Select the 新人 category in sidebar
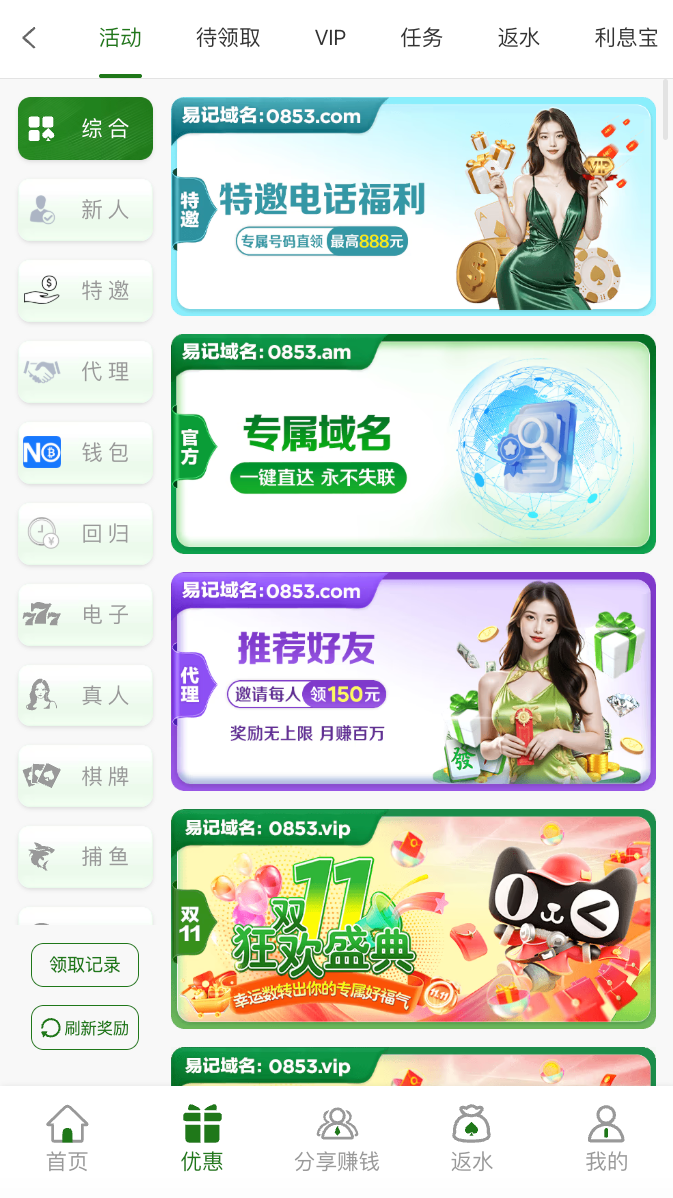673x1198 pixels. coord(85,210)
